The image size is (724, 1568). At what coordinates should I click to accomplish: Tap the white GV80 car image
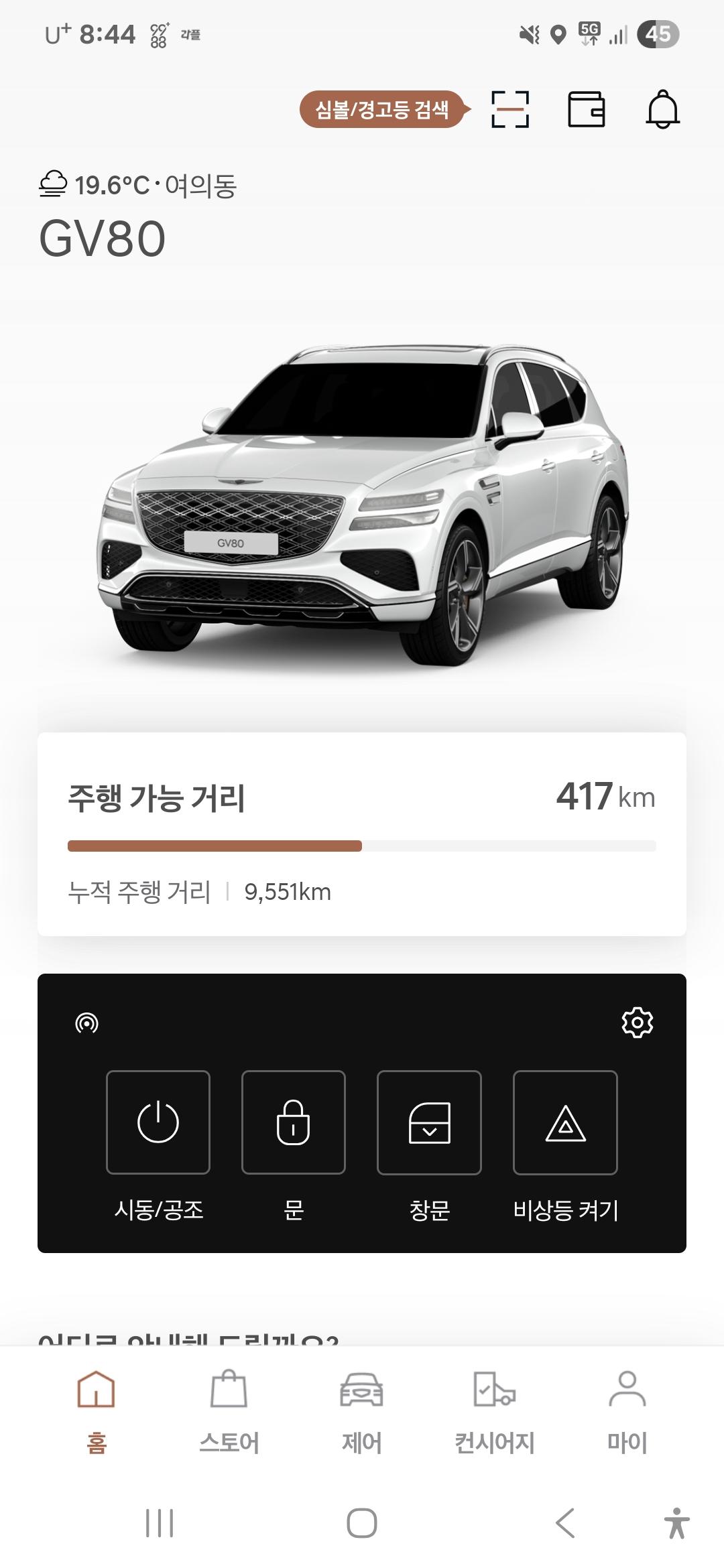[362, 503]
